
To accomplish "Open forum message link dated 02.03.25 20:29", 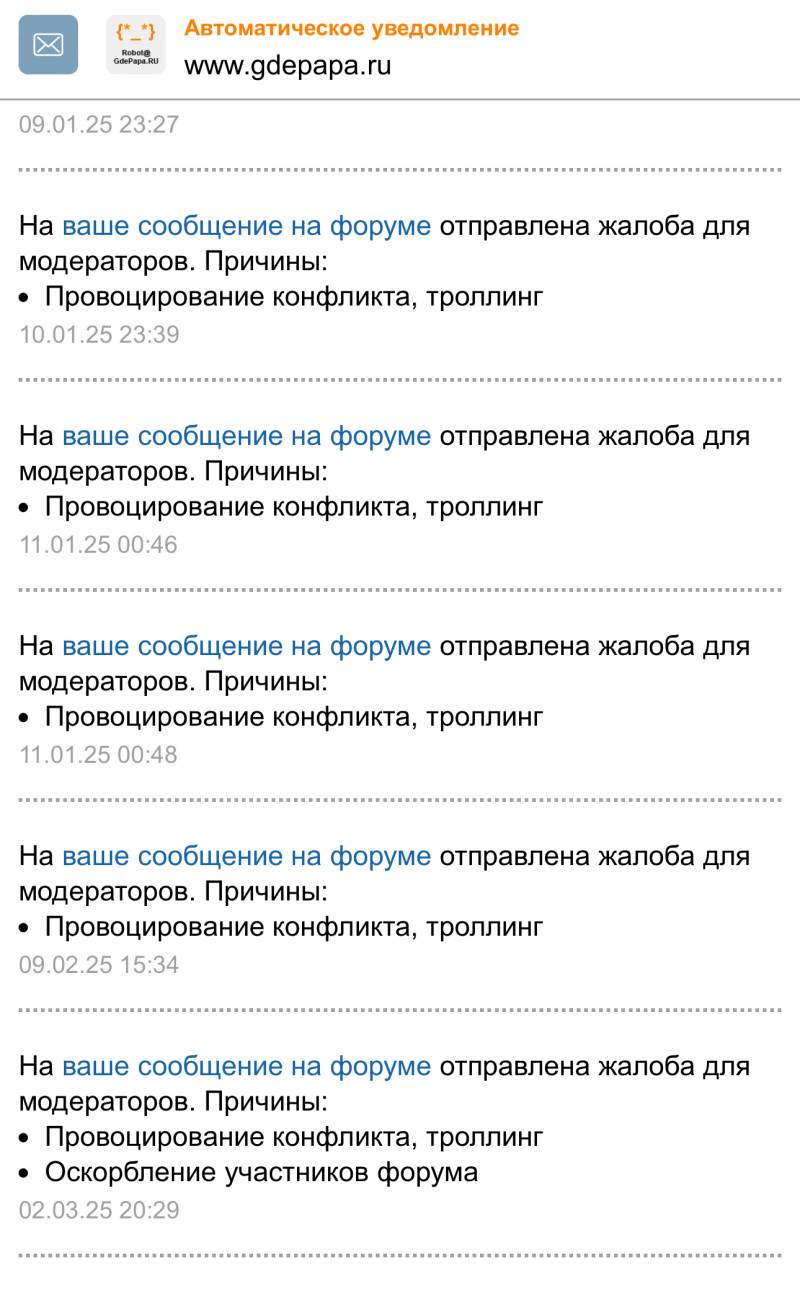I will (246, 1066).
